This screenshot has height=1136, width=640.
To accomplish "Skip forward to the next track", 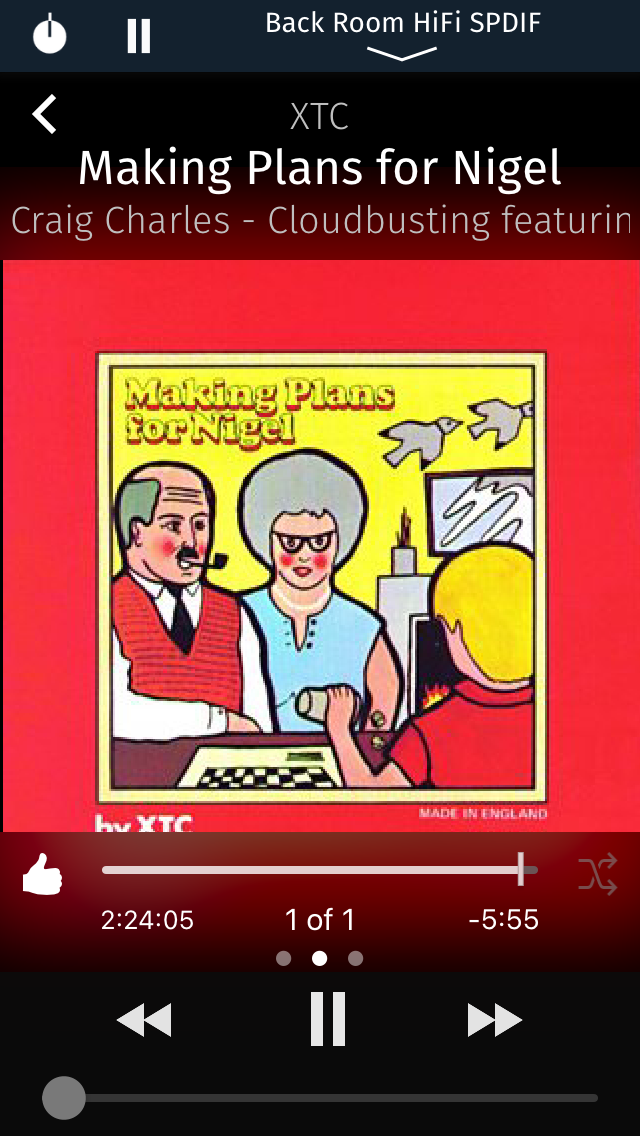I will (x=495, y=1020).
